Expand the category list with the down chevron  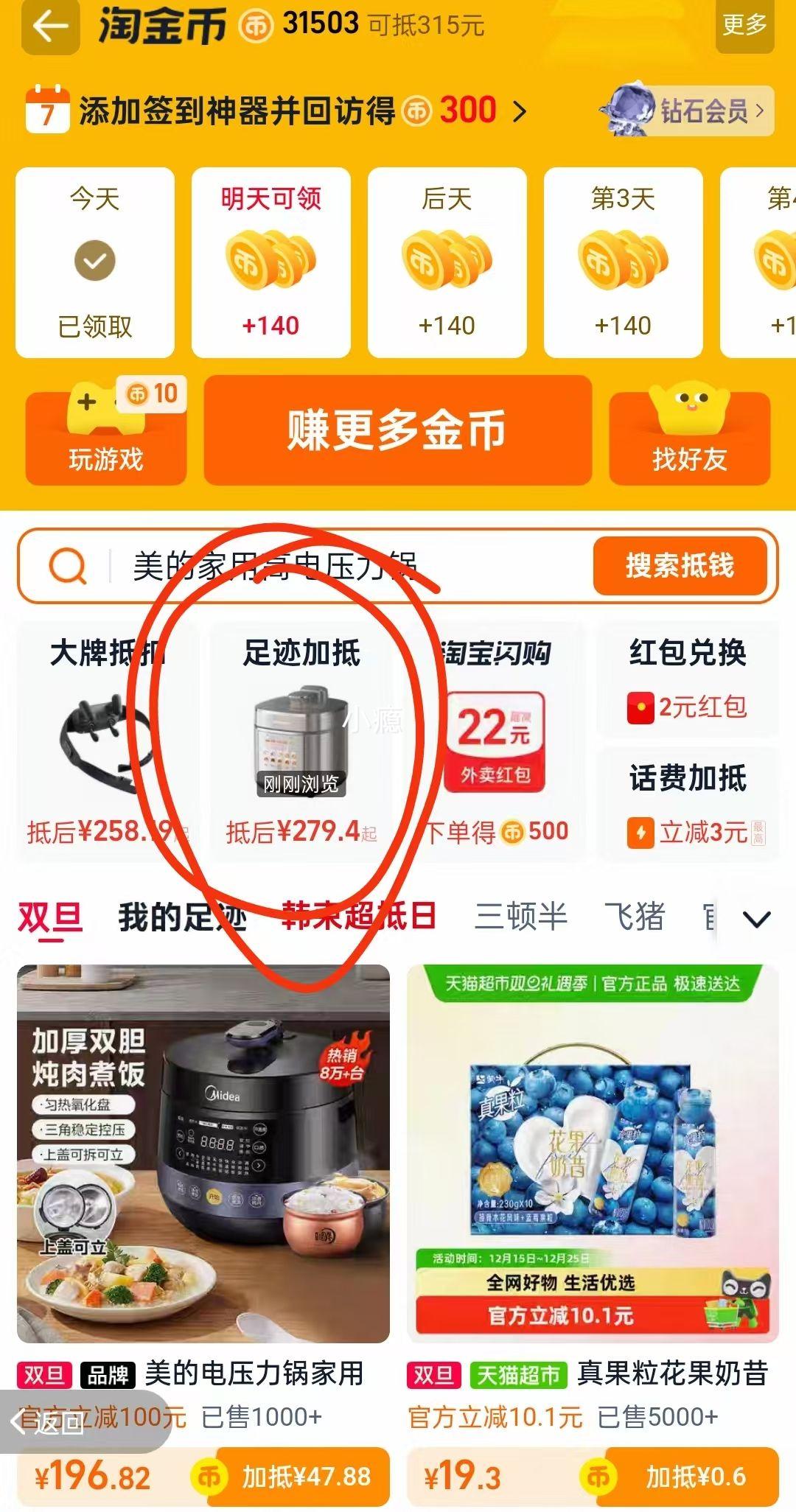click(754, 918)
